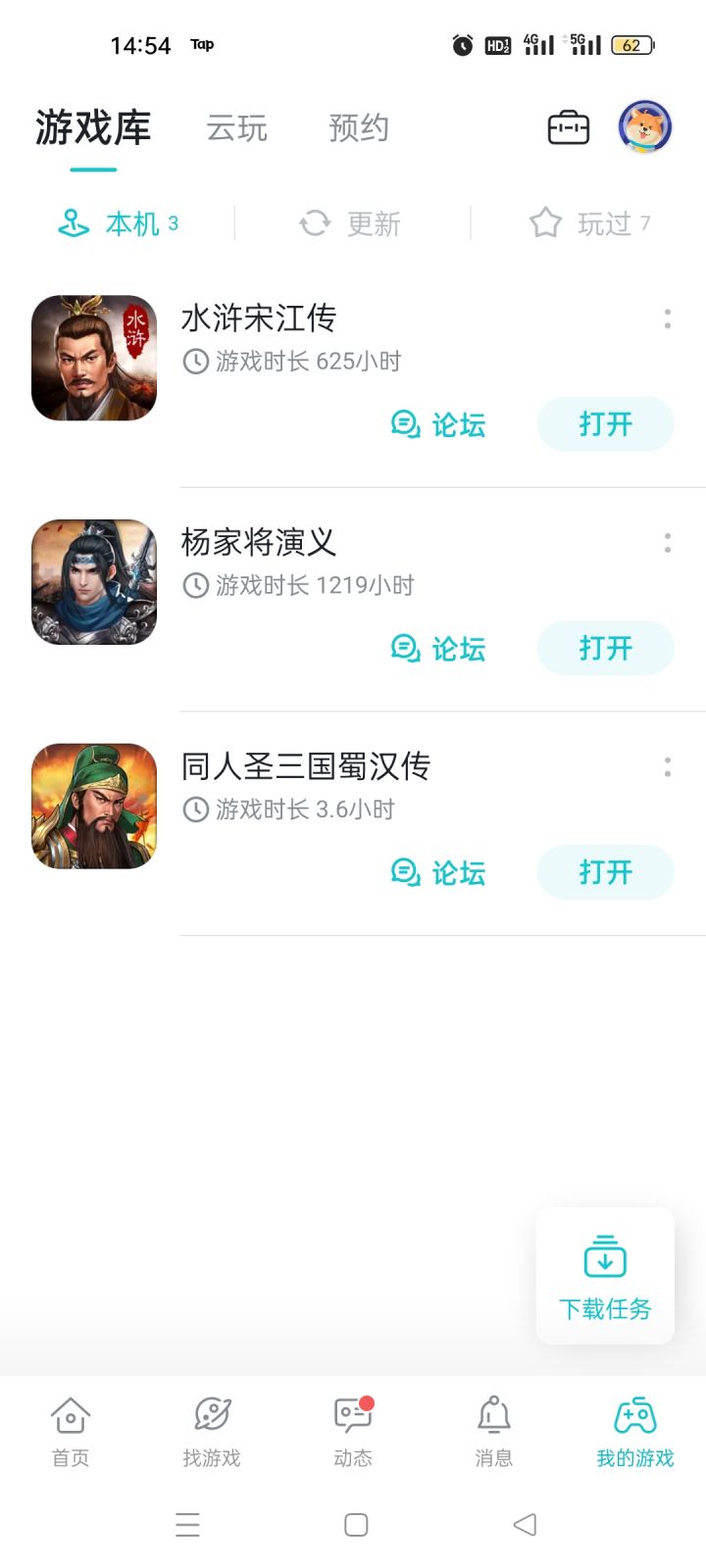
Task: Open the profile avatar
Action: 644,127
